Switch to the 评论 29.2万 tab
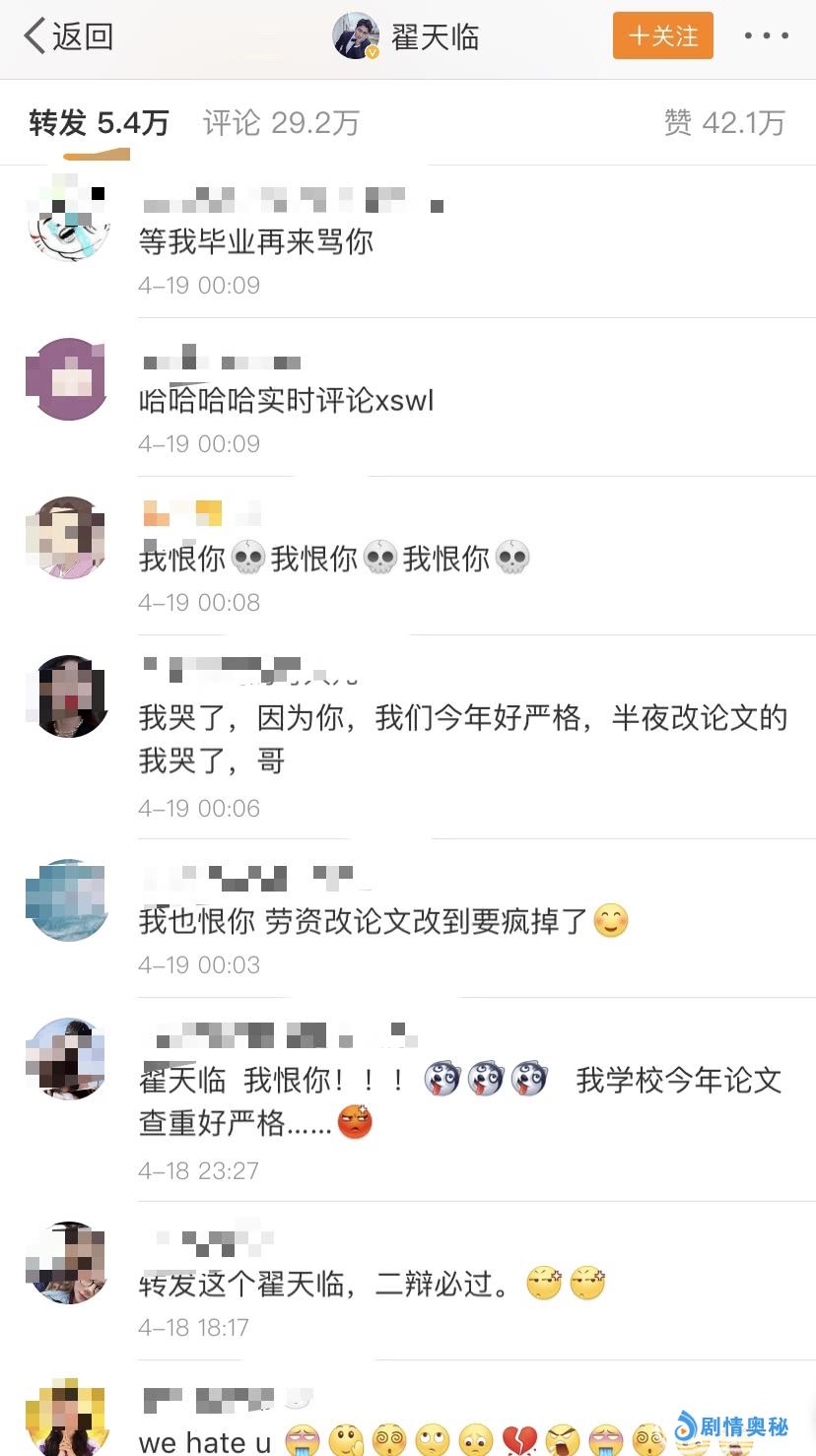Viewport: 816px width, 1456px height. tap(281, 123)
